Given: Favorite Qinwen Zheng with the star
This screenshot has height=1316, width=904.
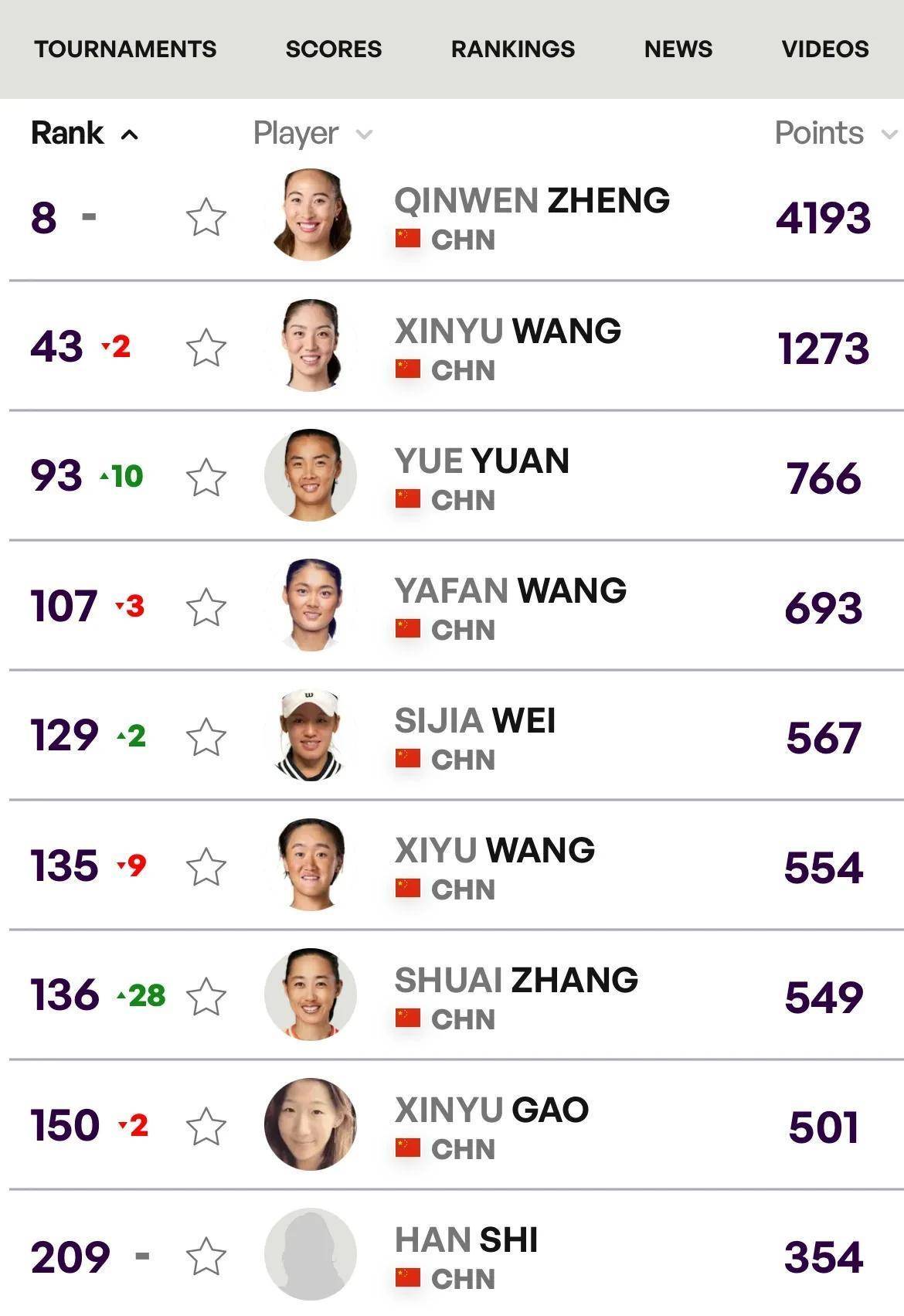Looking at the screenshot, I should tap(206, 217).
